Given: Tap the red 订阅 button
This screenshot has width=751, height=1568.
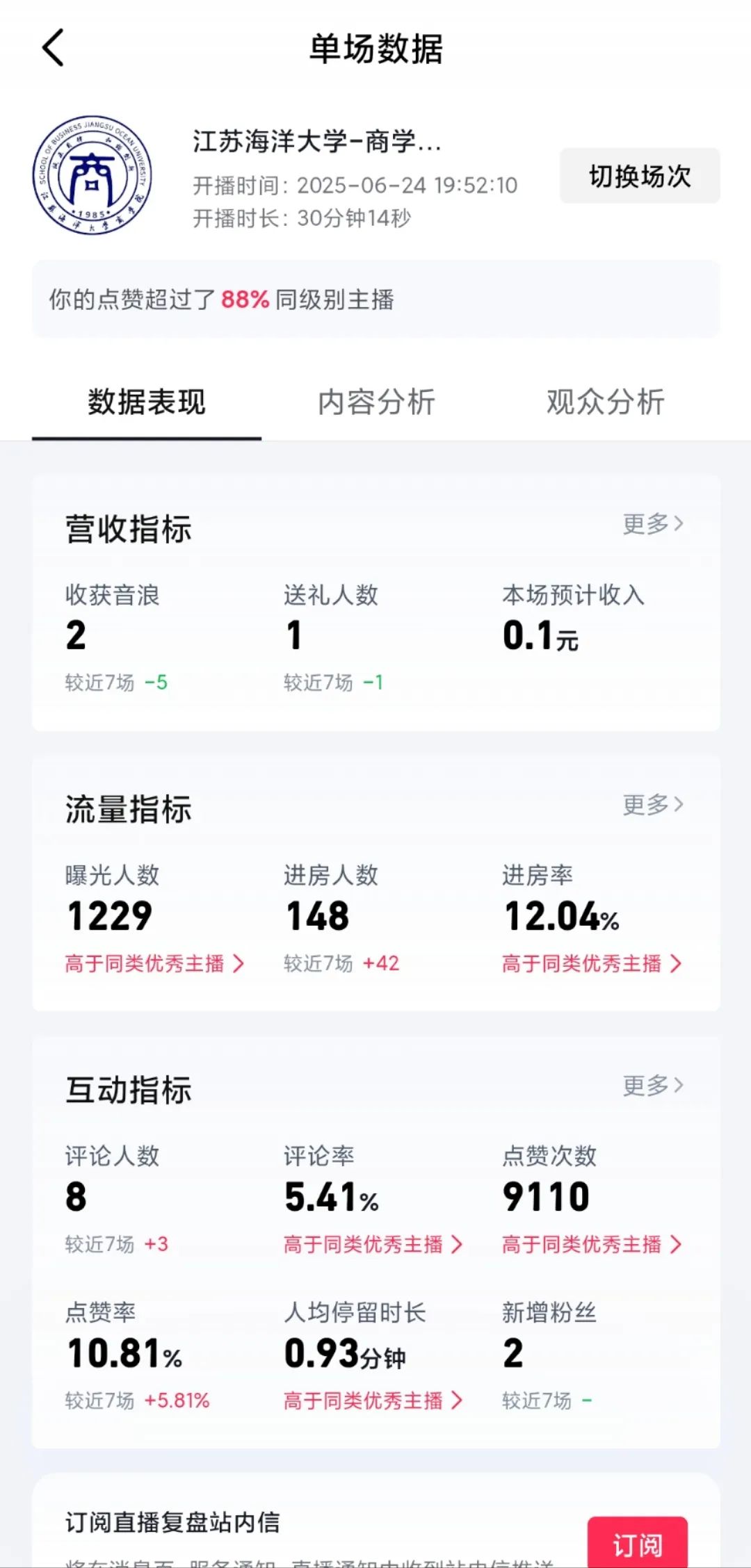Looking at the screenshot, I should 637,1544.
